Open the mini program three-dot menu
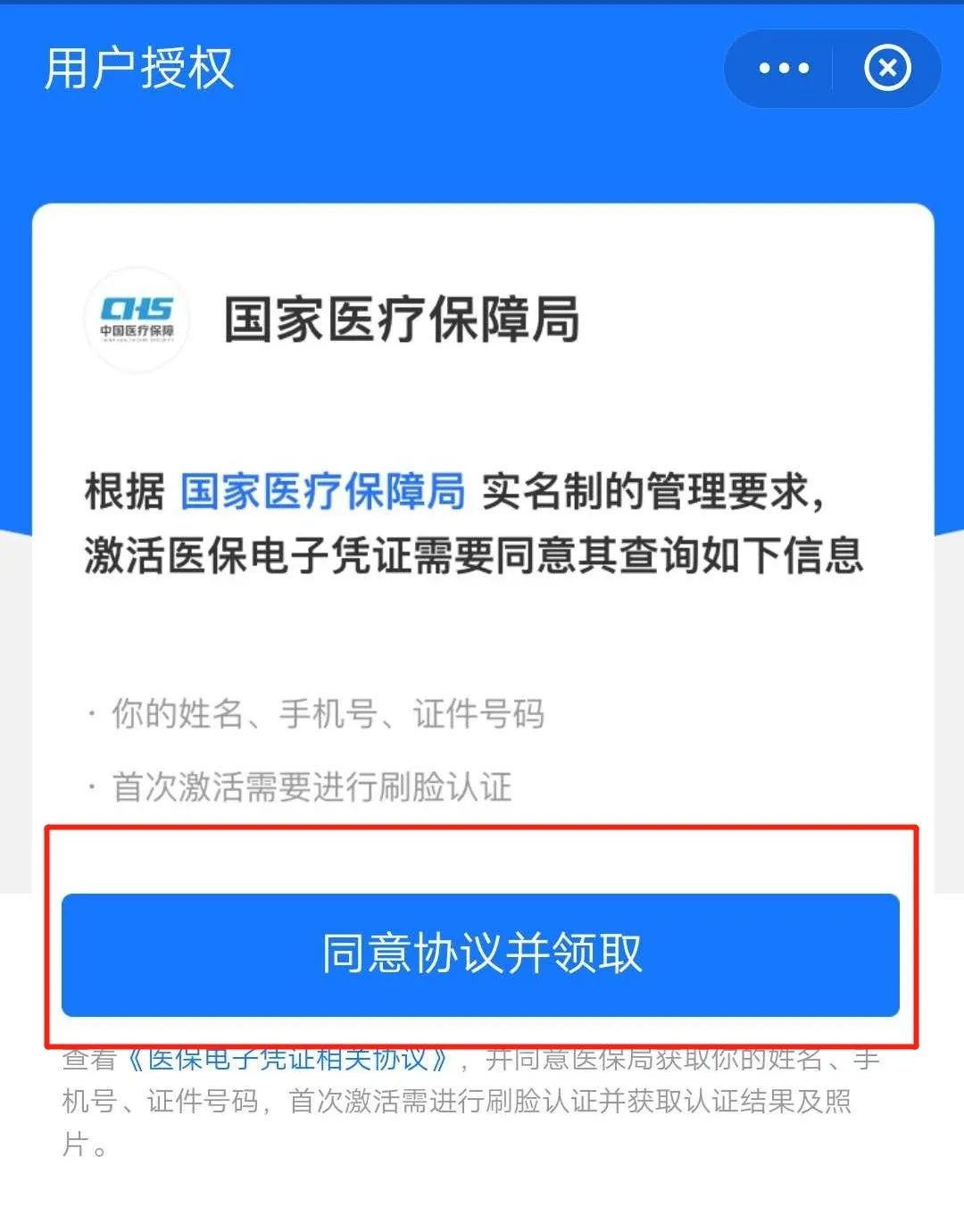The image size is (964, 1232). (x=783, y=69)
